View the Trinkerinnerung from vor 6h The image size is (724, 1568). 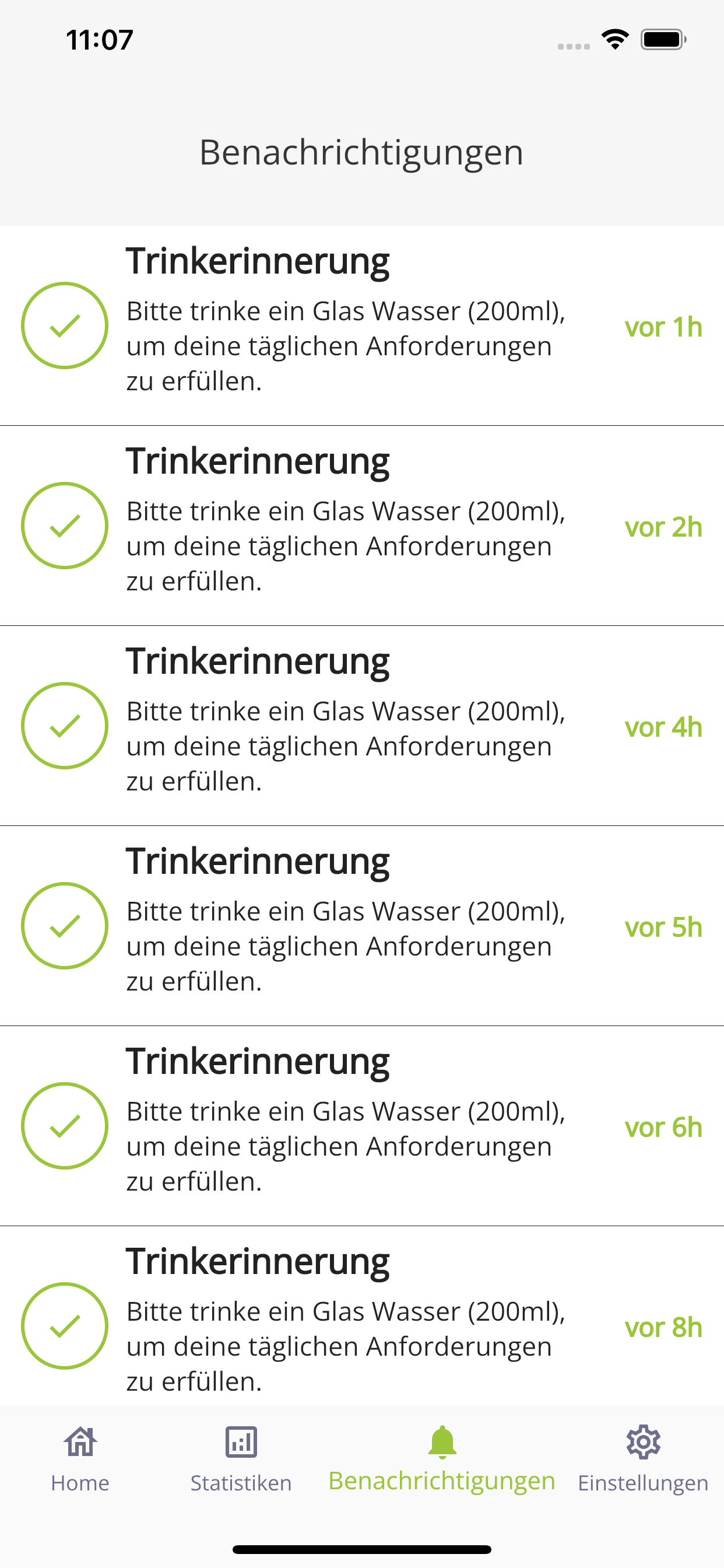tap(362, 1126)
